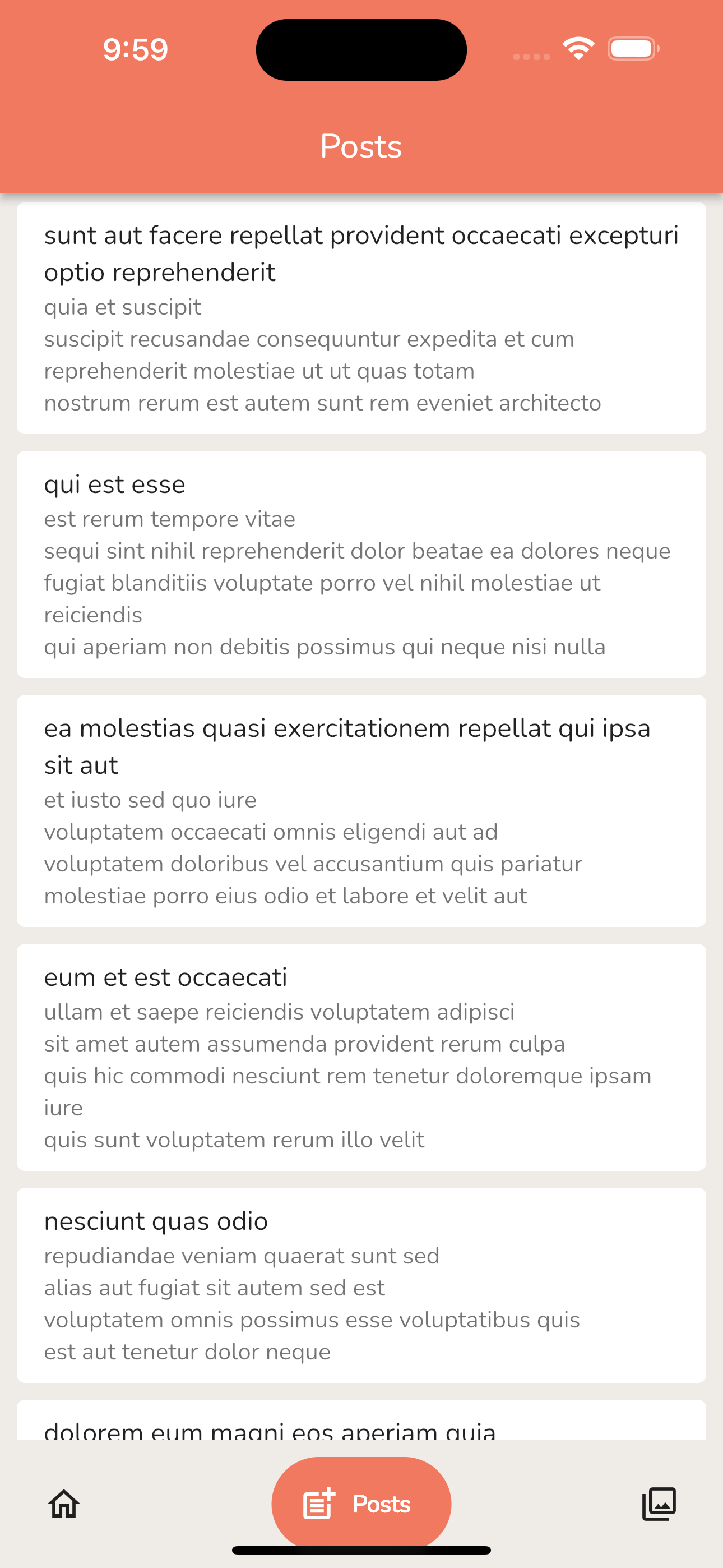This screenshot has width=723, height=1568.
Task: Open the post 'eum et est occaecati'
Action: click(361, 1059)
